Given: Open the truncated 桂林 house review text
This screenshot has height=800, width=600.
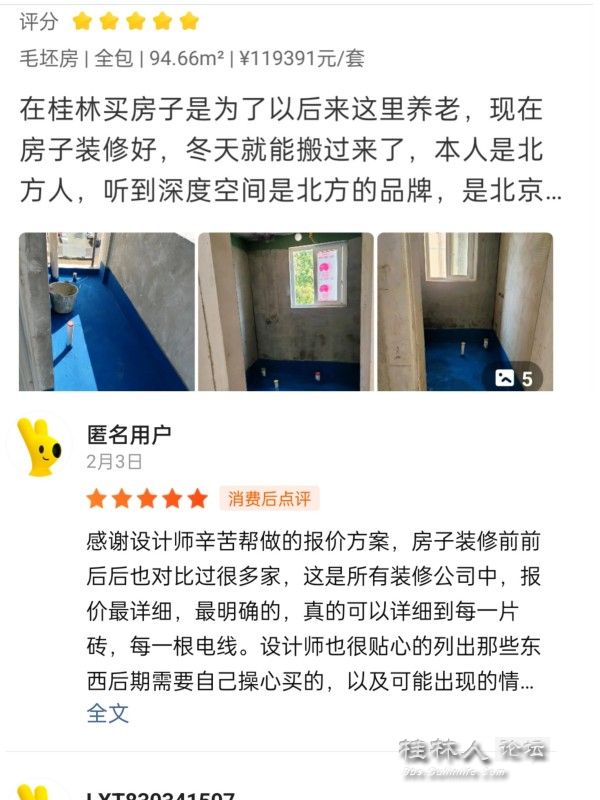Looking at the screenshot, I should pyautogui.click(x=290, y=151).
